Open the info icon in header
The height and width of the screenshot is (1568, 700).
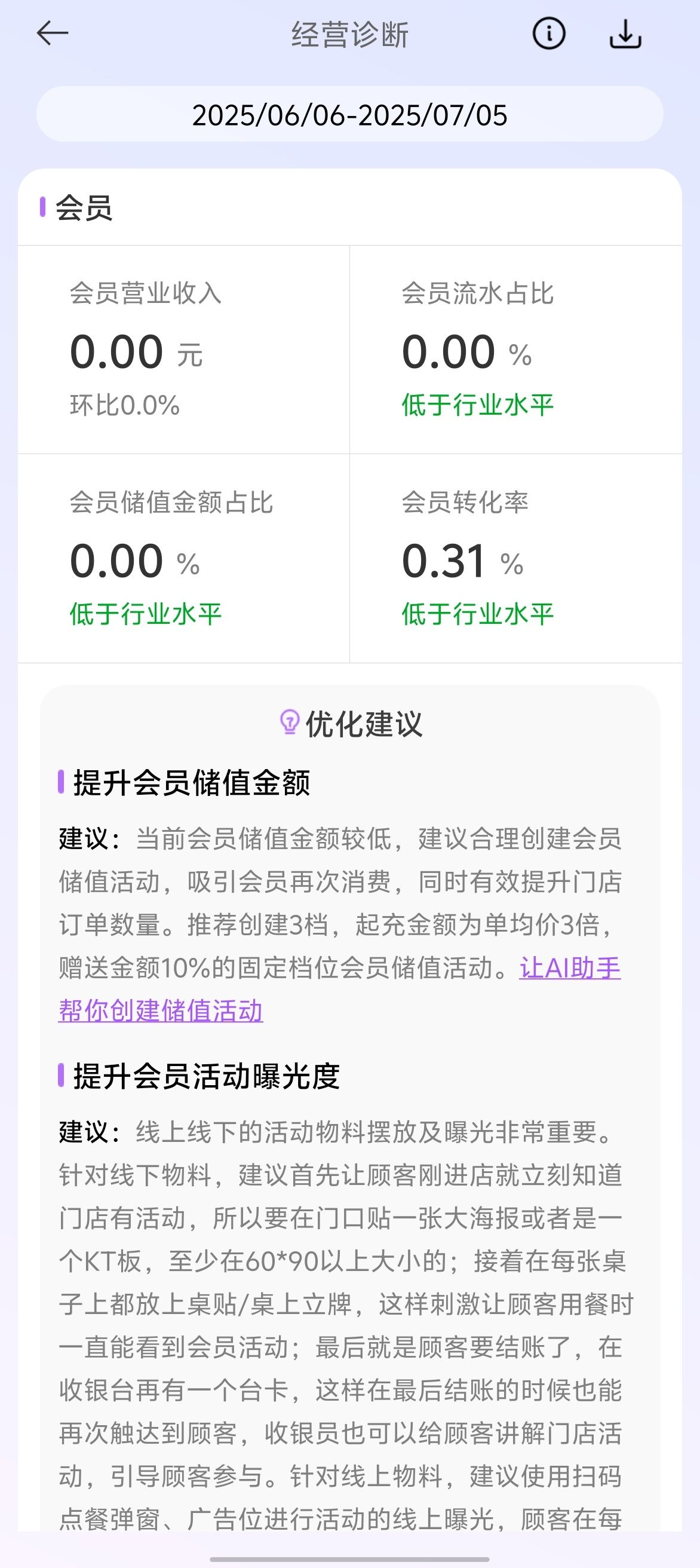[548, 34]
